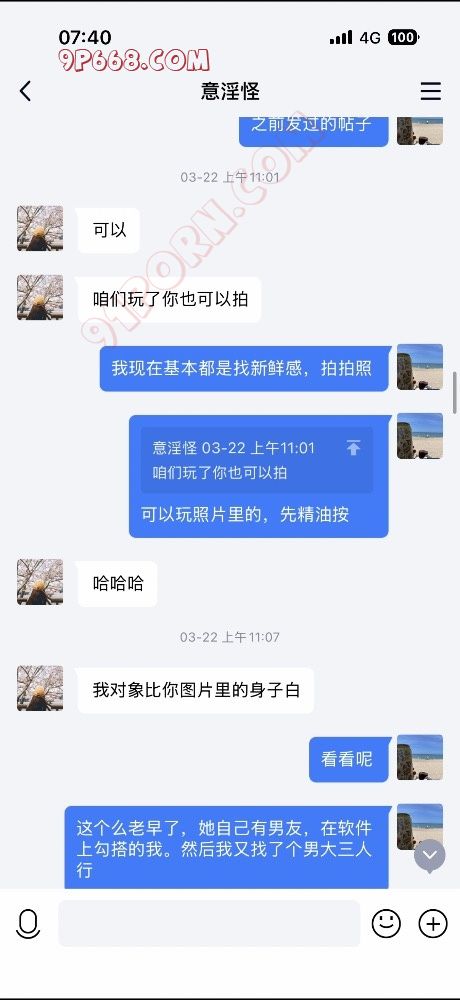Jump to the quoted message via up arrow
This screenshot has height=1000, width=460.
pos(353,448)
